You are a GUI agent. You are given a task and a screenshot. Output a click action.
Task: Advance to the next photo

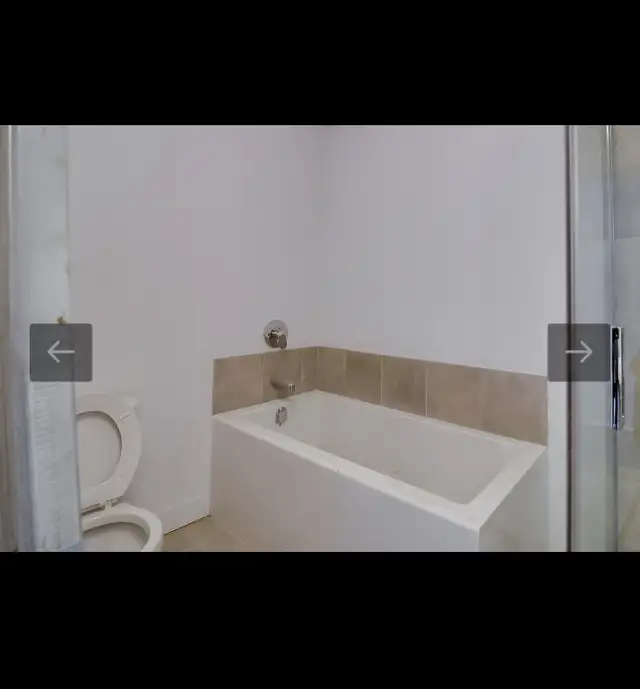(x=578, y=352)
